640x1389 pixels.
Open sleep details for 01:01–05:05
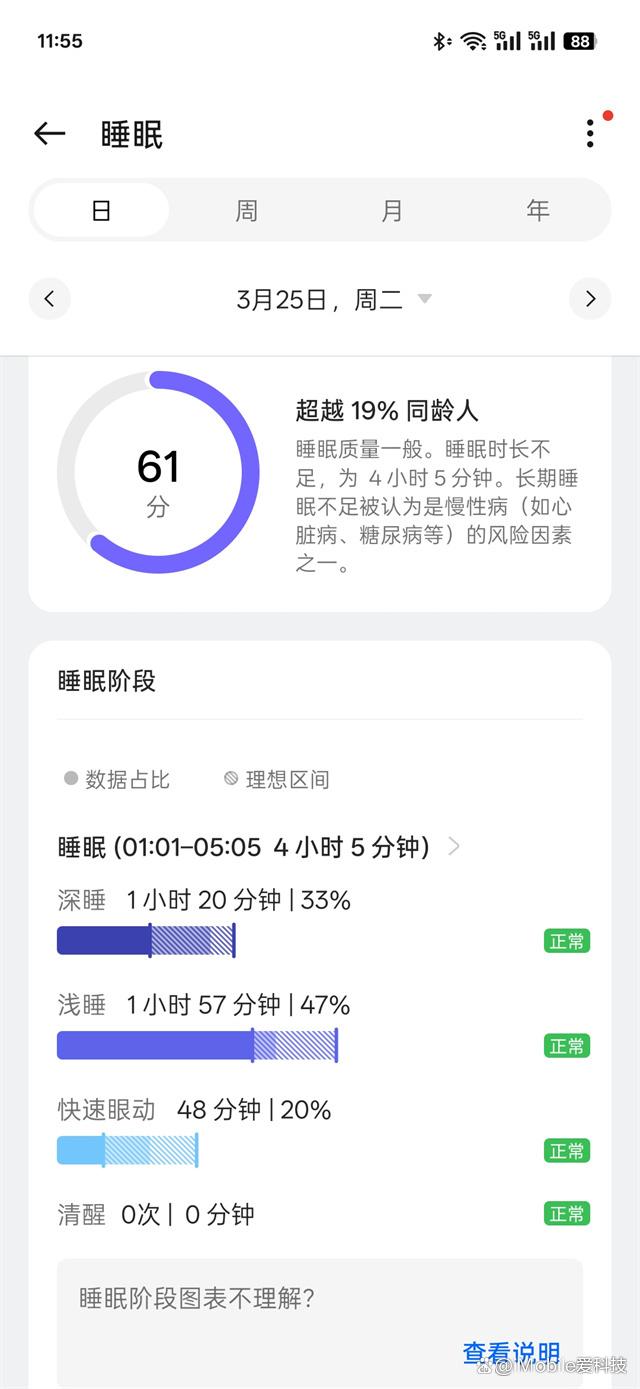click(260, 847)
